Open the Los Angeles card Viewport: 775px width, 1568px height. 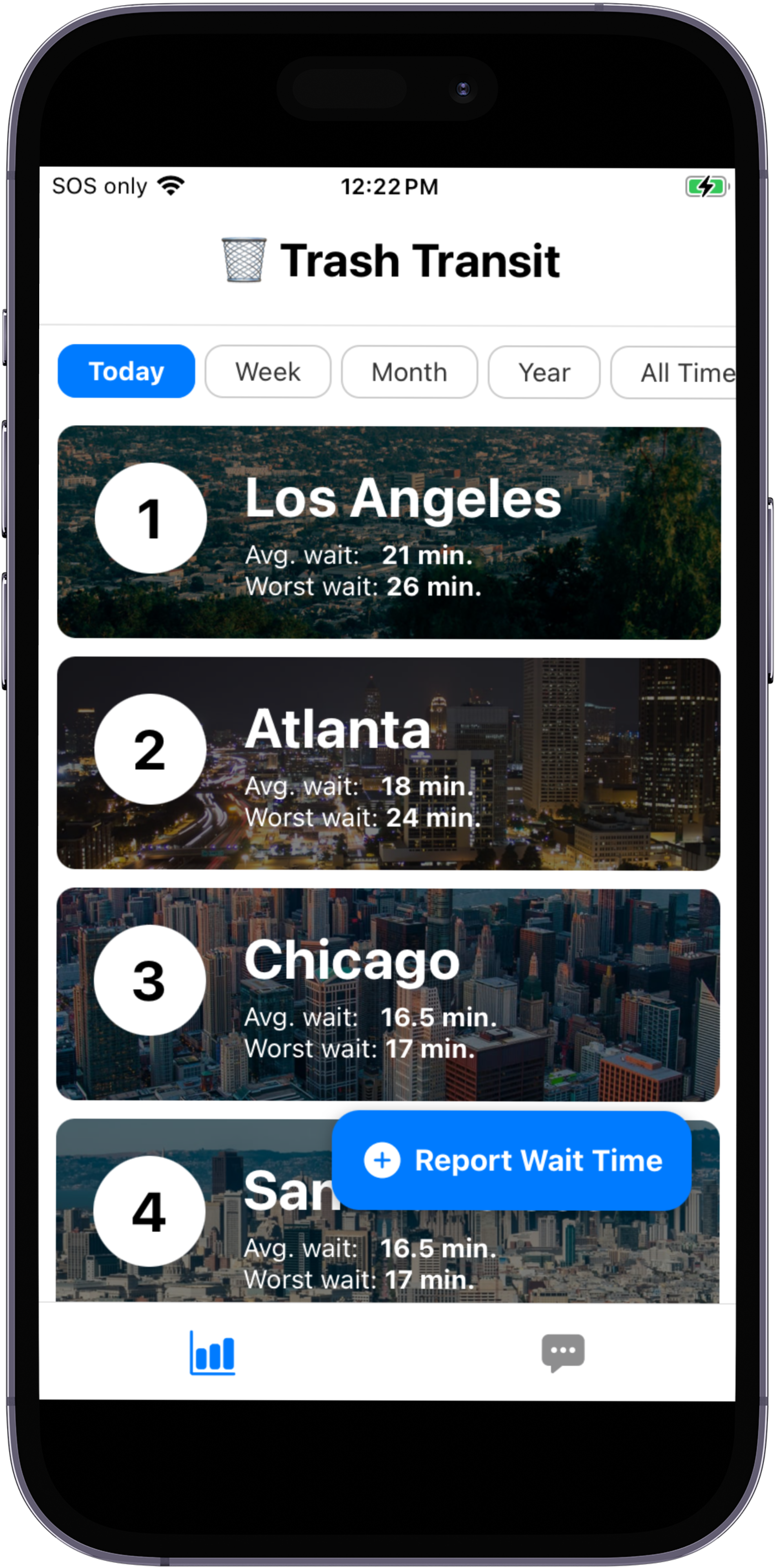[388, 533]
